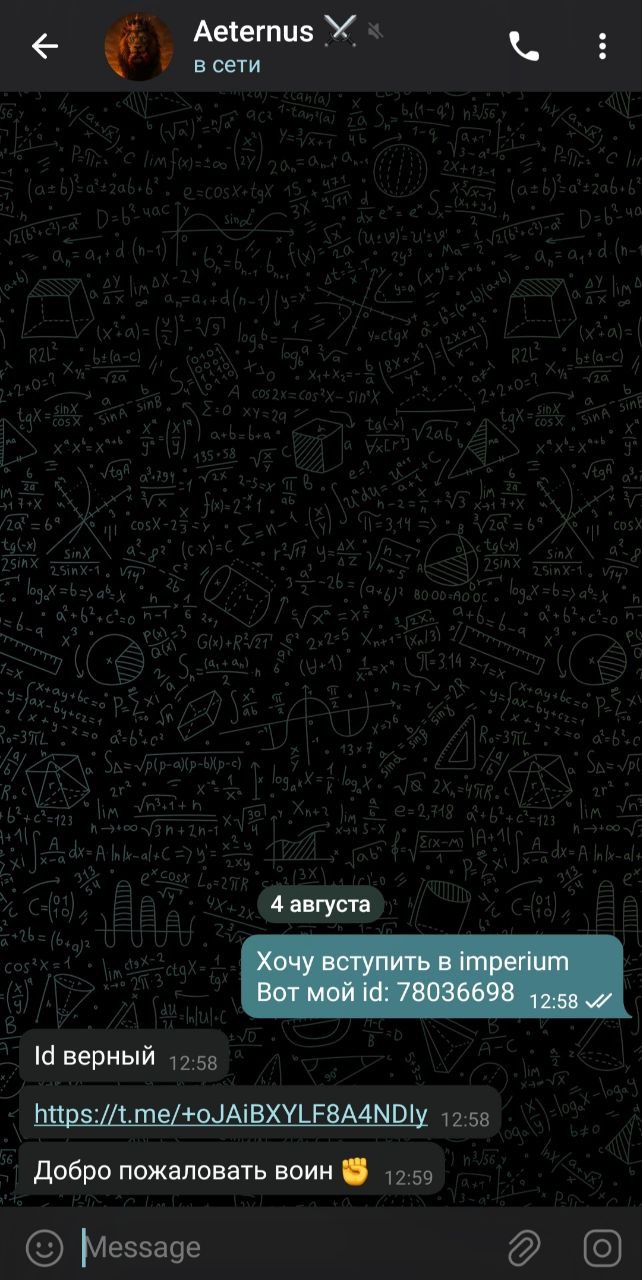The width and height of the screenshot is (642, 1280).
Task: Open the t.me invite link
Action: pos(231,1115)
